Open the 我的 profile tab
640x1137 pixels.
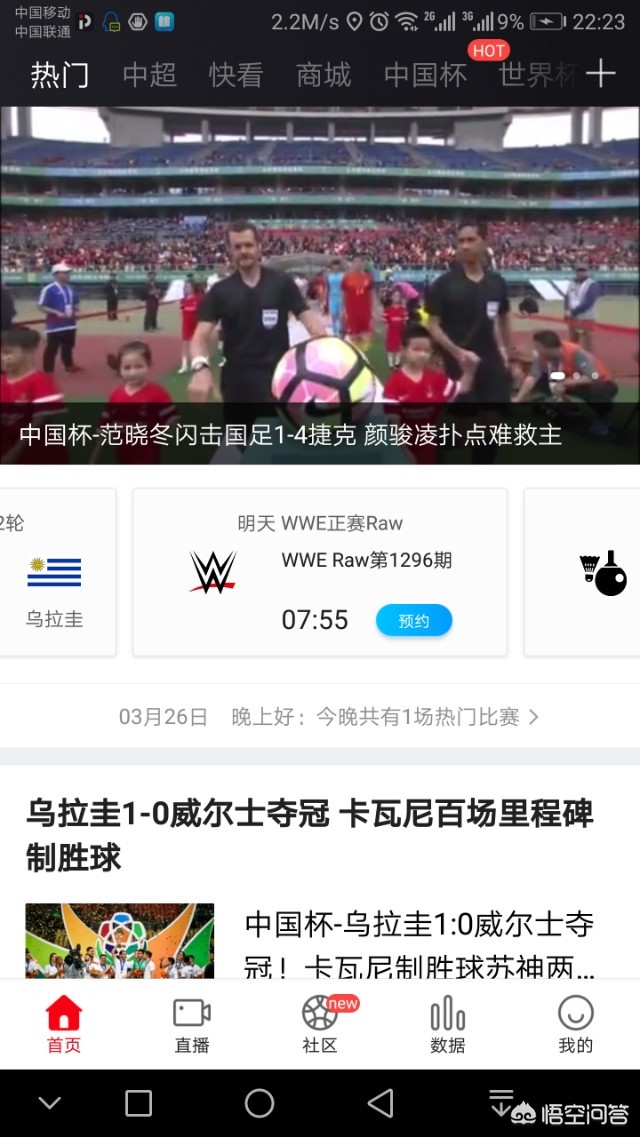(x=575, y=1025)
